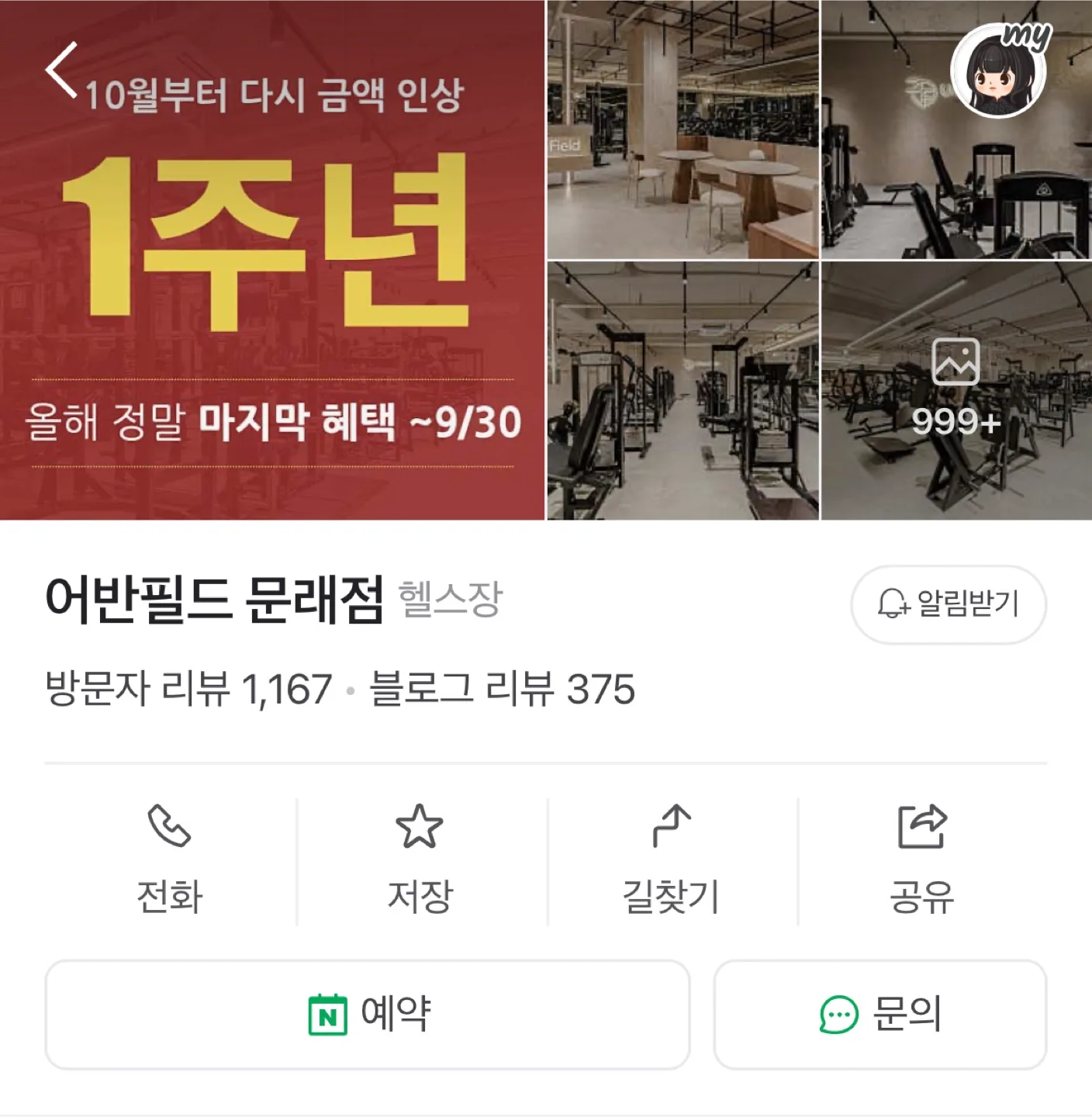Open the aisle of machines photo
1092x1117 pixels.
pyautogui.click(x=682, y=390)
